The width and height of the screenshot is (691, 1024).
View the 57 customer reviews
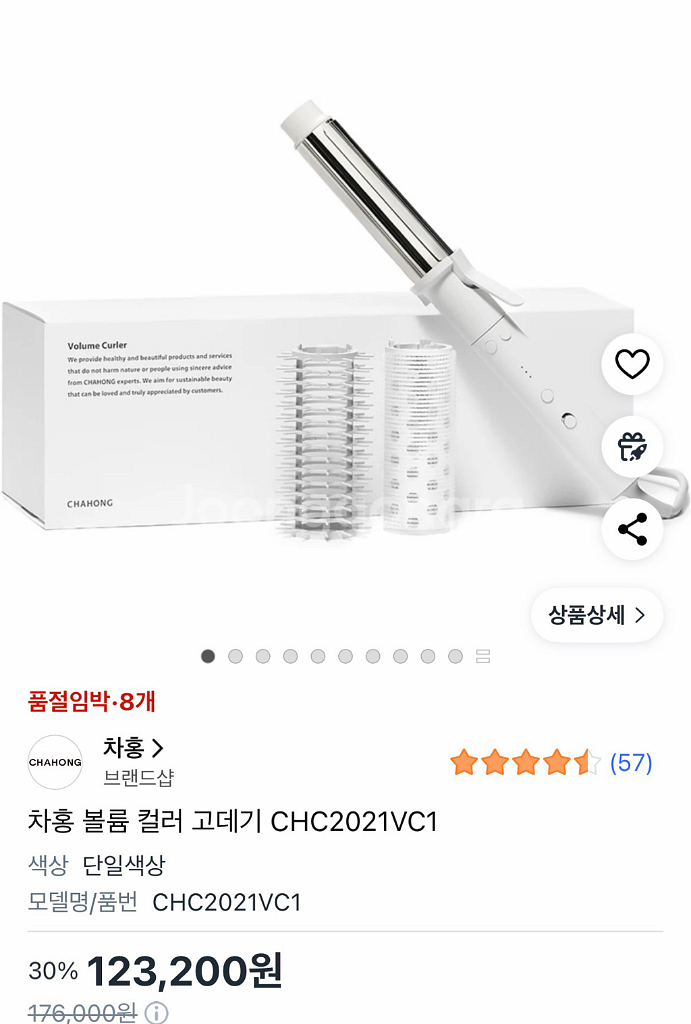point(630,763)
